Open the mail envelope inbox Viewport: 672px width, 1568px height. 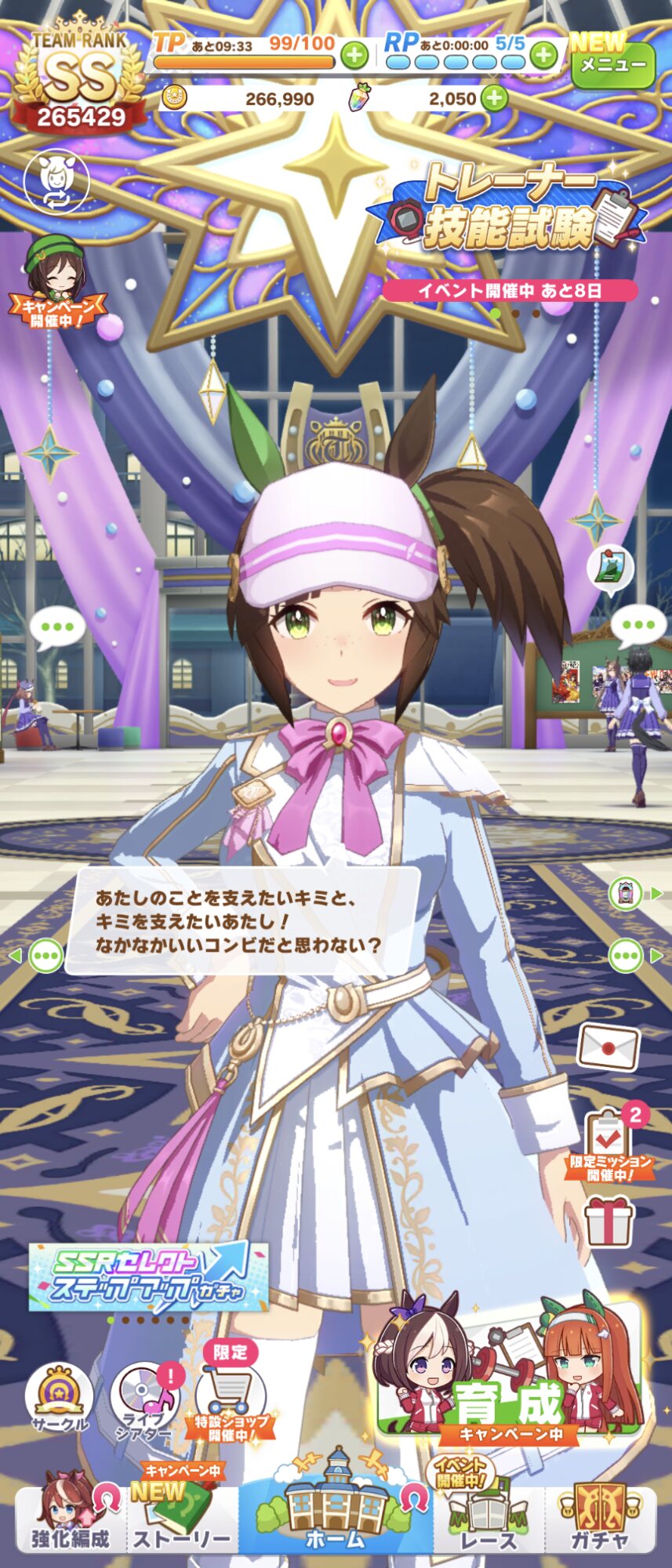click(608, 1047)
